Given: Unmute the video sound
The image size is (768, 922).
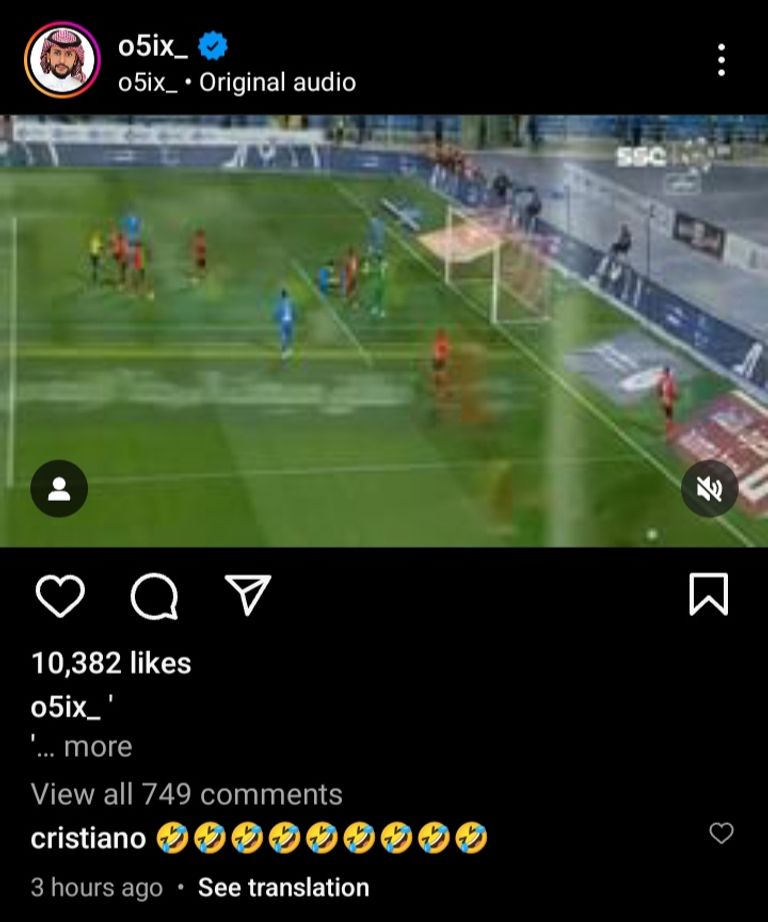Looking at the screenshot, I should [x=708, y=488].
